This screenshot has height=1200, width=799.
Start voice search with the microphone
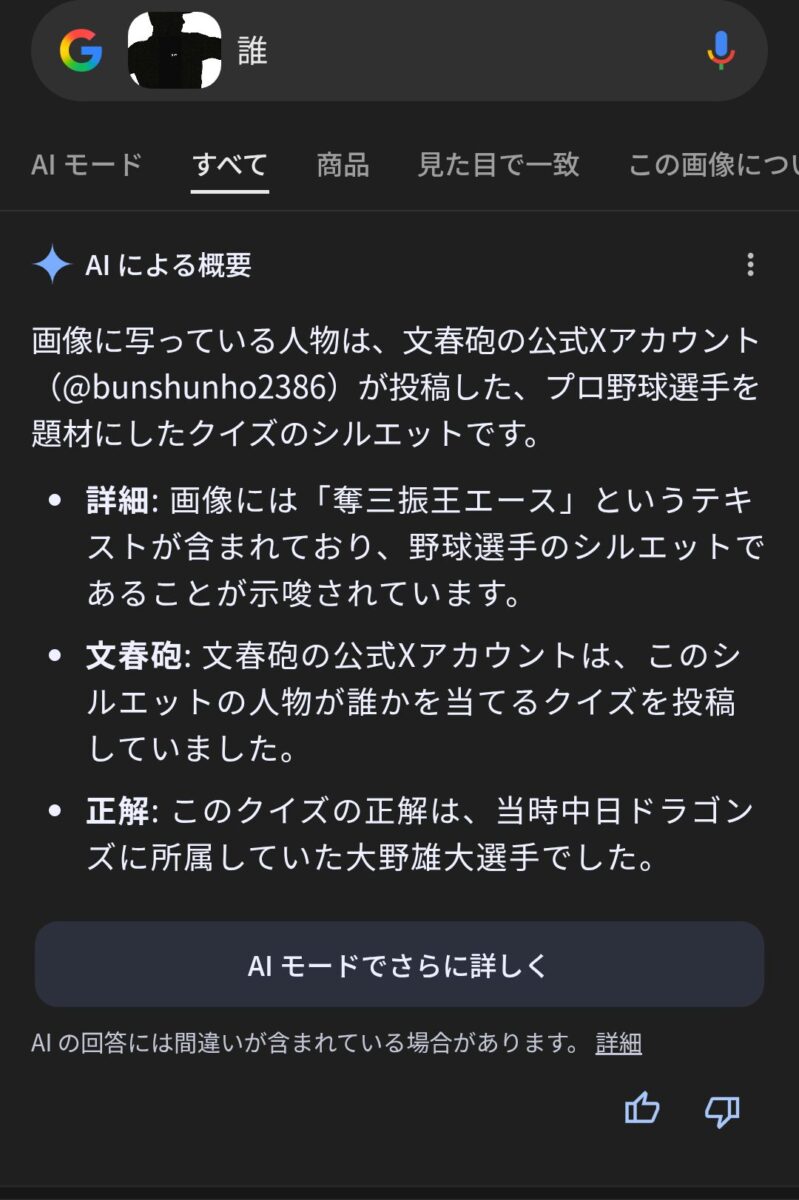tap(720, 50)
